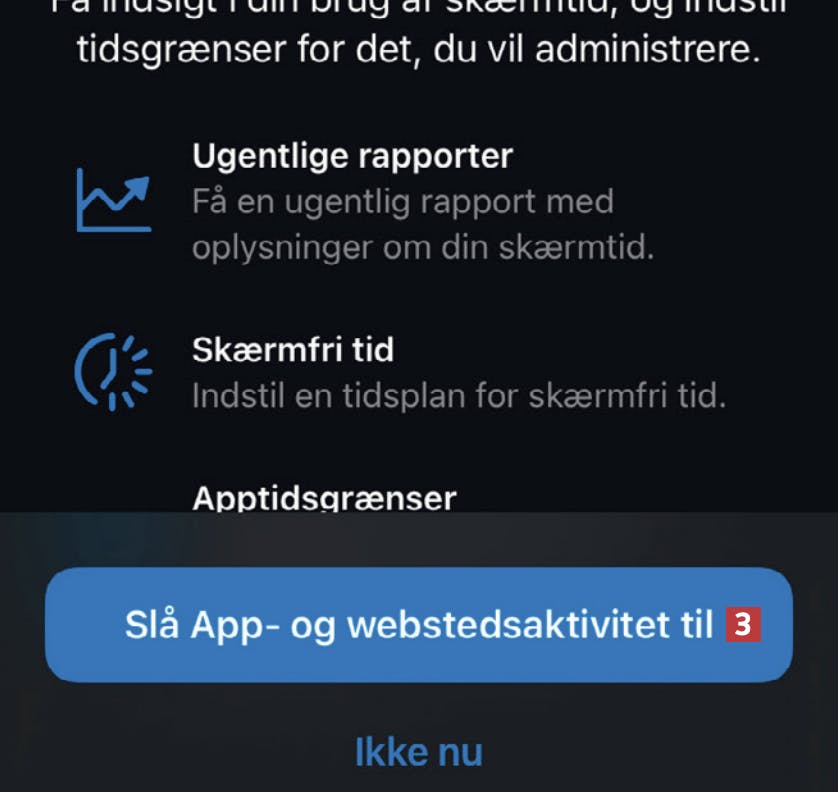The width and height of the screenshot is (838, 792).
Task: Turn on App- og webstedsaktivitet
Action: 418,625
